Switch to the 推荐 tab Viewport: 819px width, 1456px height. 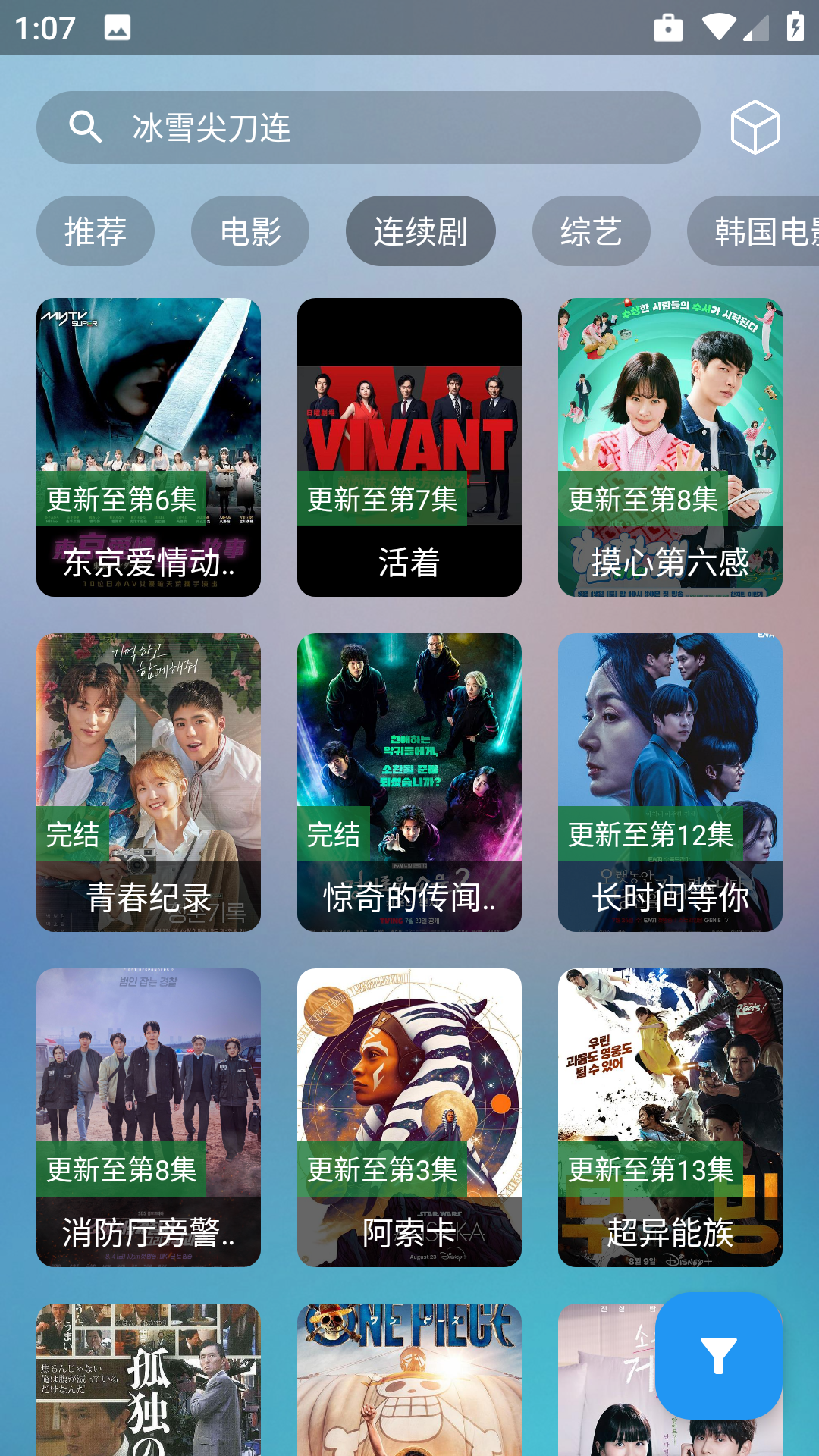(x=96, y=231)
